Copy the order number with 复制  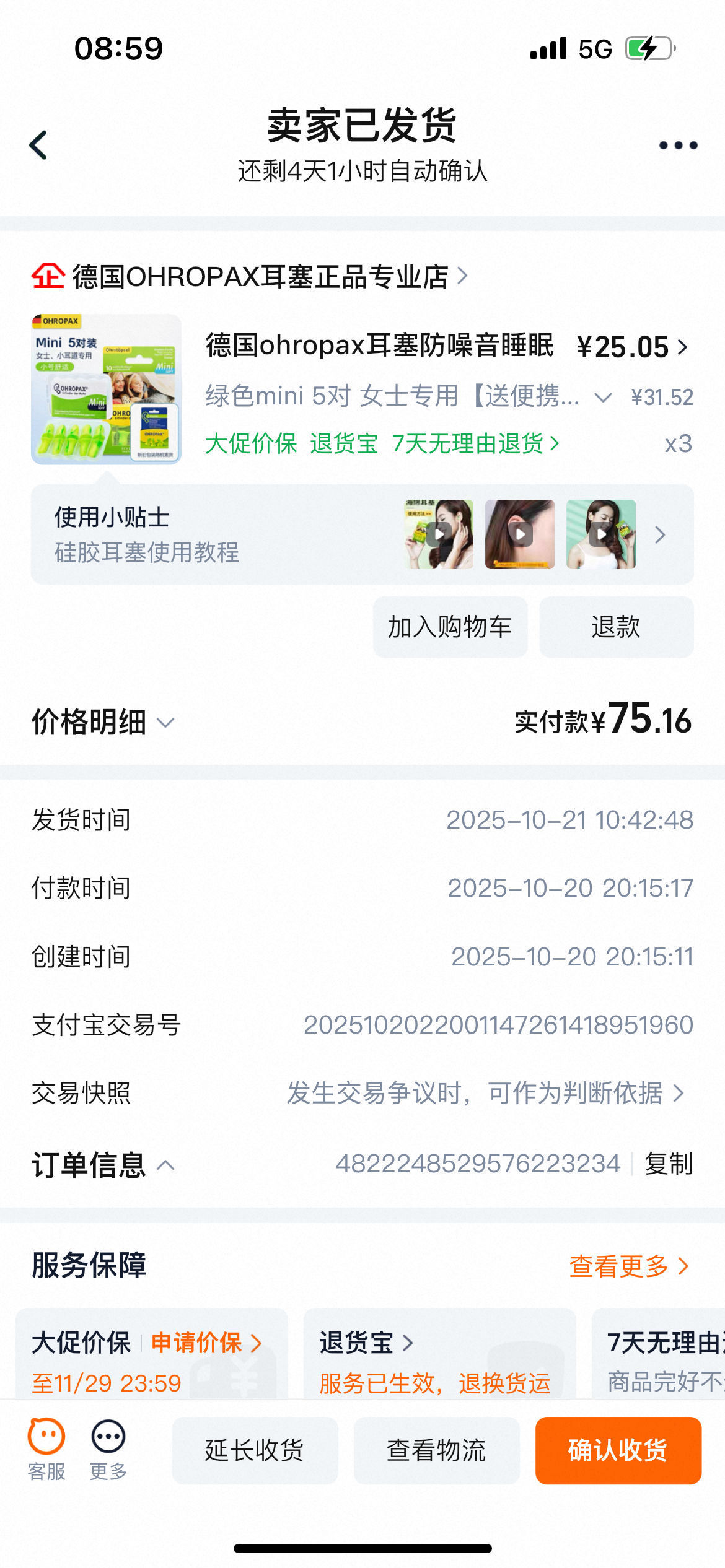click(x=669, y=1164)
